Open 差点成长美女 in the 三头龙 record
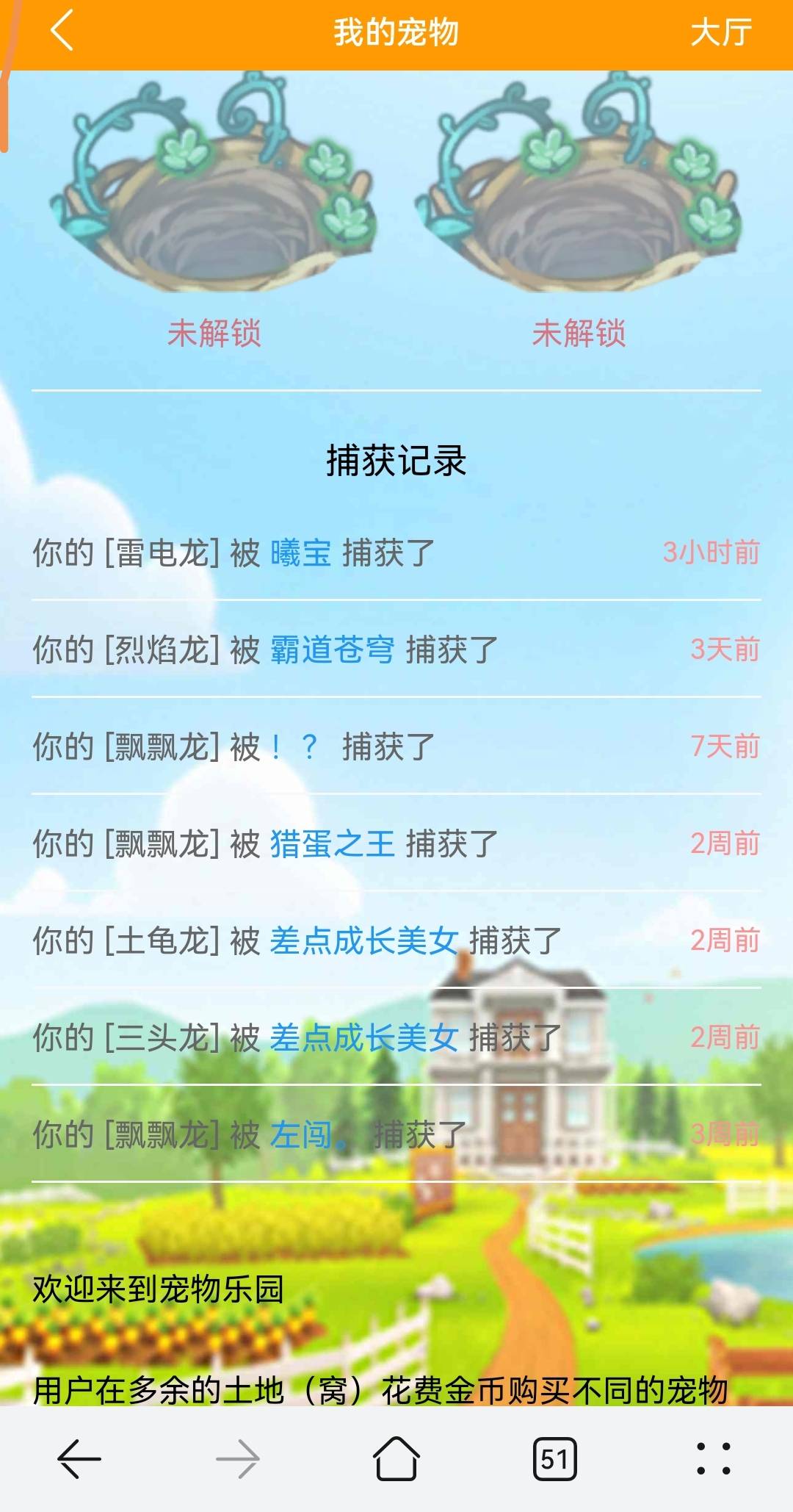 click(x=363, y=1037)
